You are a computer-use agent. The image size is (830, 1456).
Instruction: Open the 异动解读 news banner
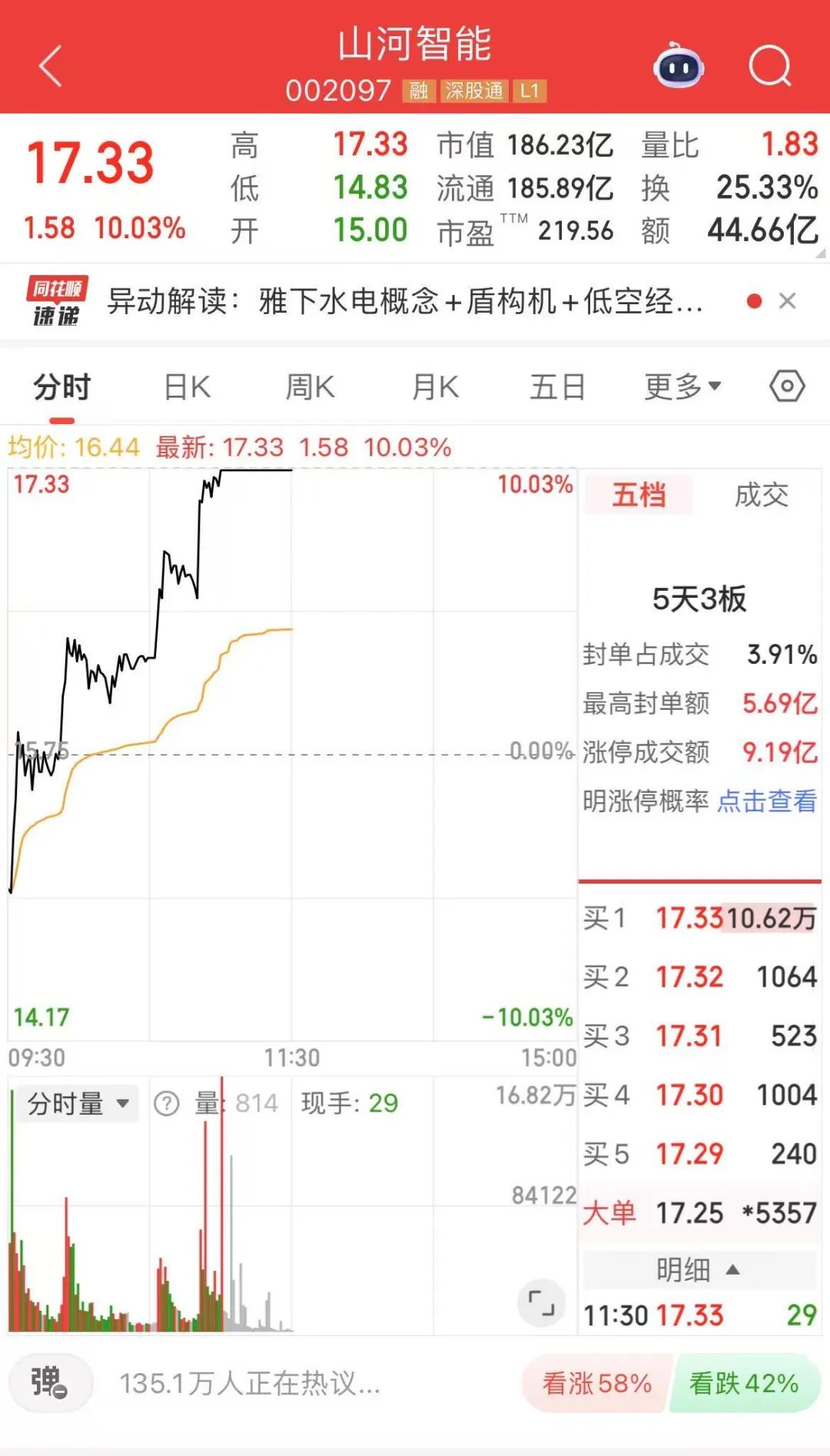(x=403, y=301)
